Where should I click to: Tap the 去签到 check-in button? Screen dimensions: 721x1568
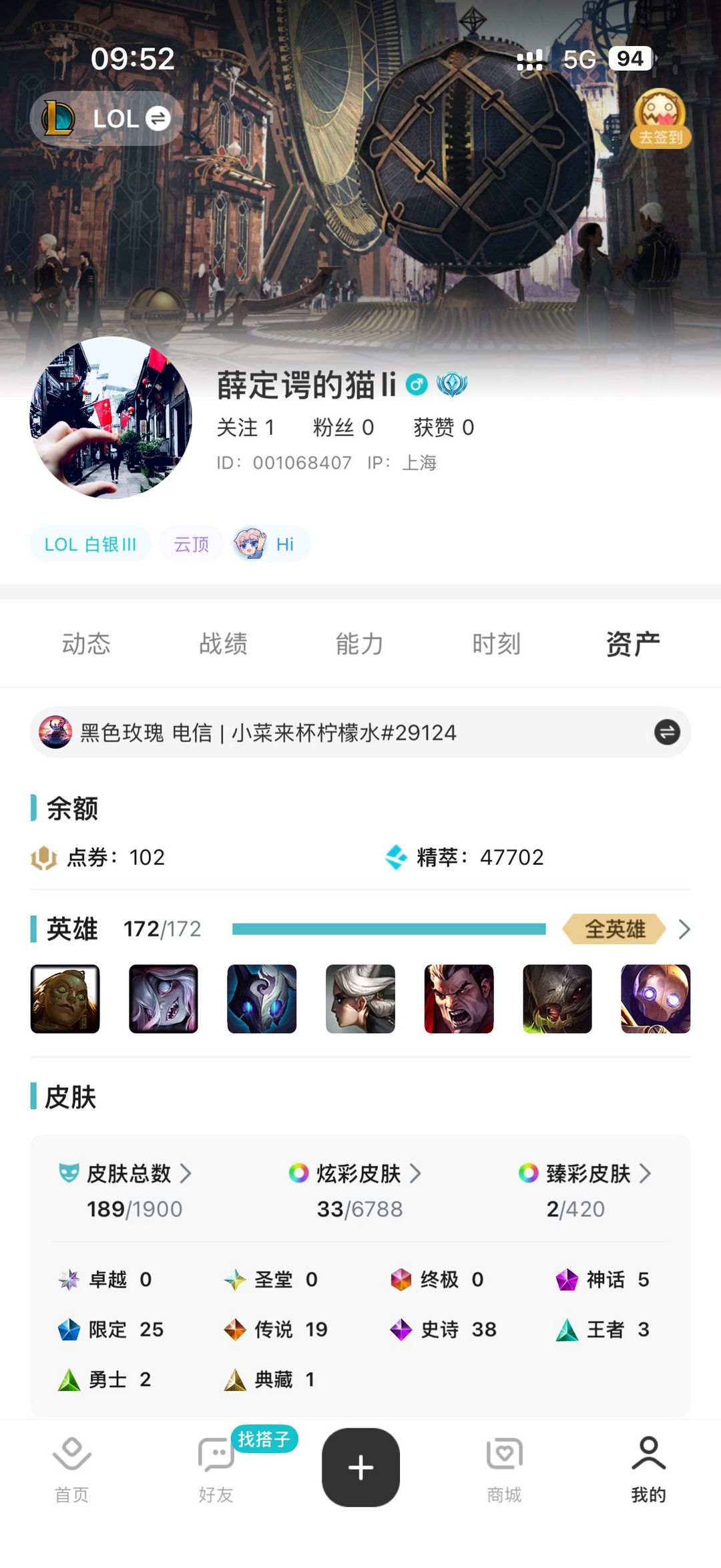coord(660,119)
